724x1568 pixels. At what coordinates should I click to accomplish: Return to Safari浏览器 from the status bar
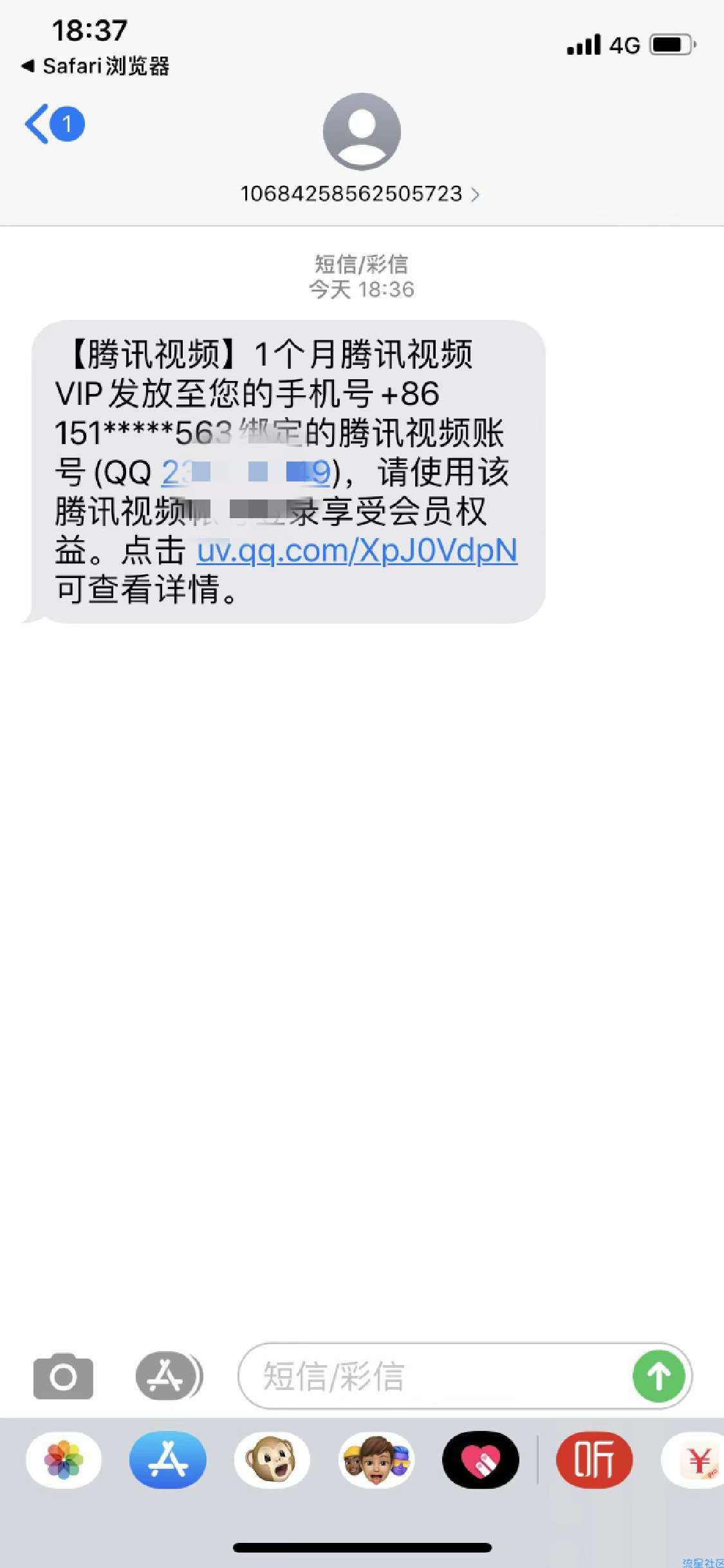pos(95,66)
